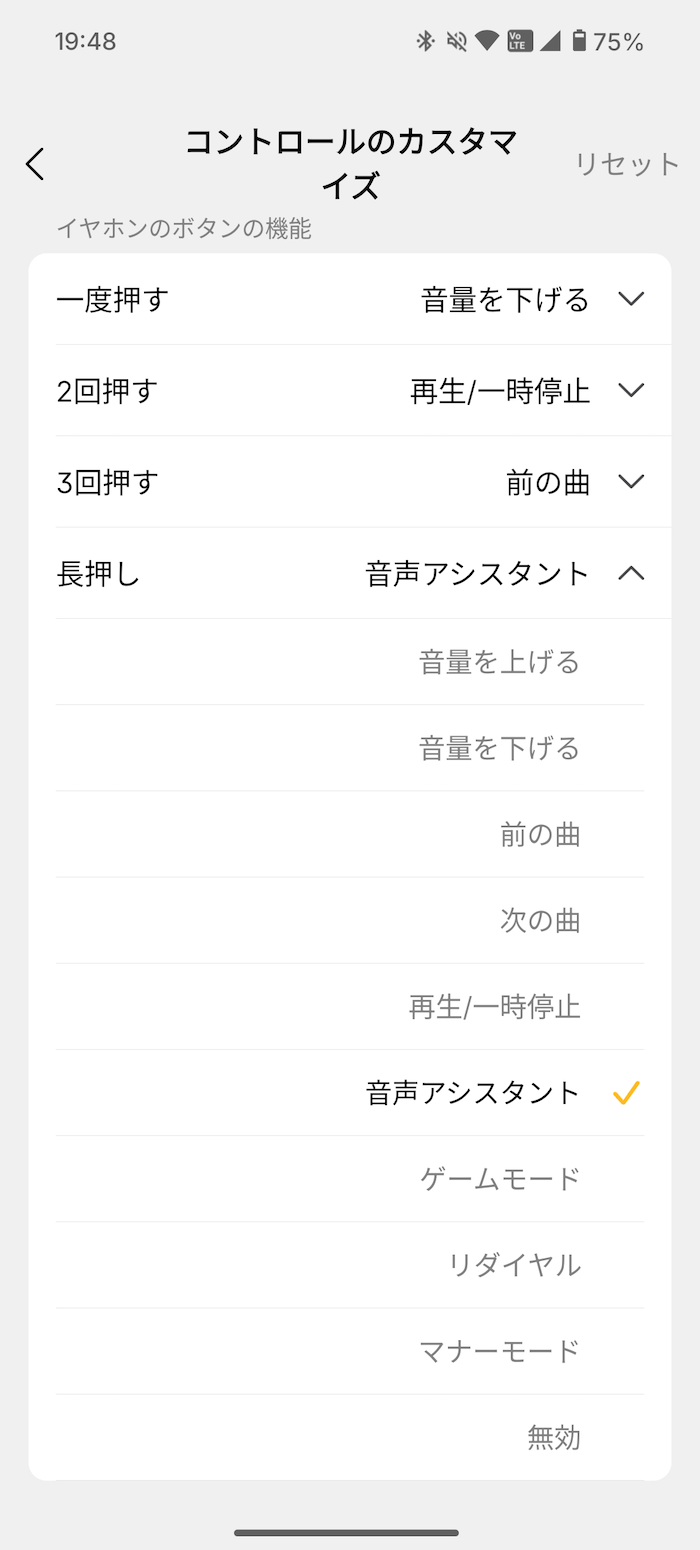Tap the checked 音声アシスタント option

[x=350, y=1092]
